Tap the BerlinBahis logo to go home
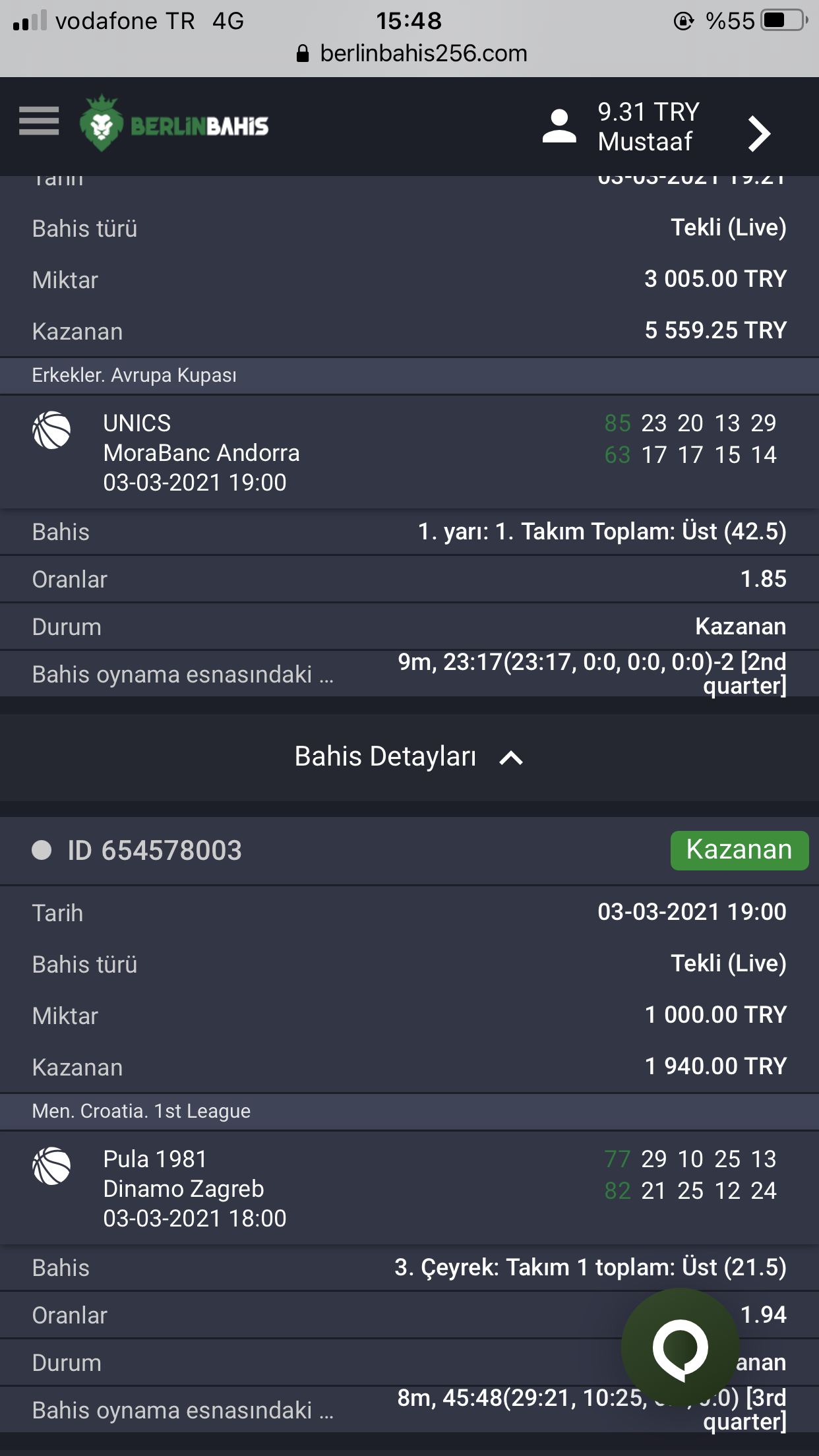This screenshot has height=1456, width=819. point(174,123)
